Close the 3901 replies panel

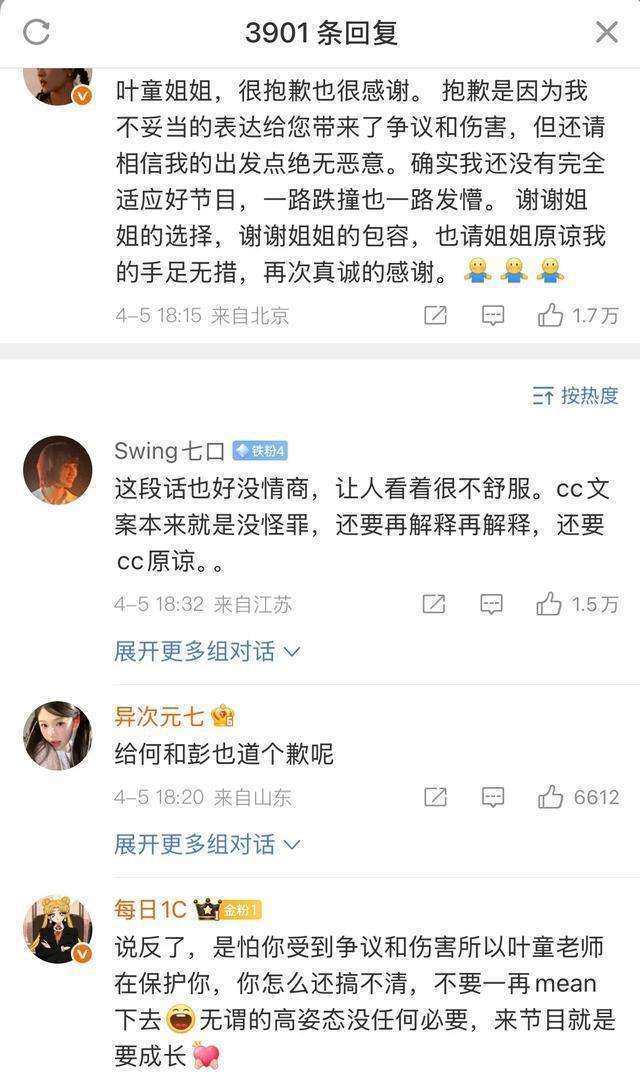(x=607, y=32)
